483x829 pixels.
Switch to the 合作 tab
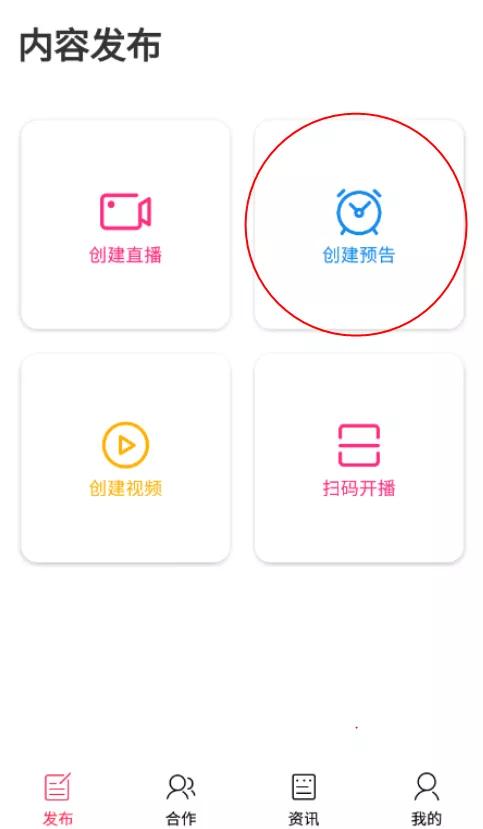tap(181, 799)
